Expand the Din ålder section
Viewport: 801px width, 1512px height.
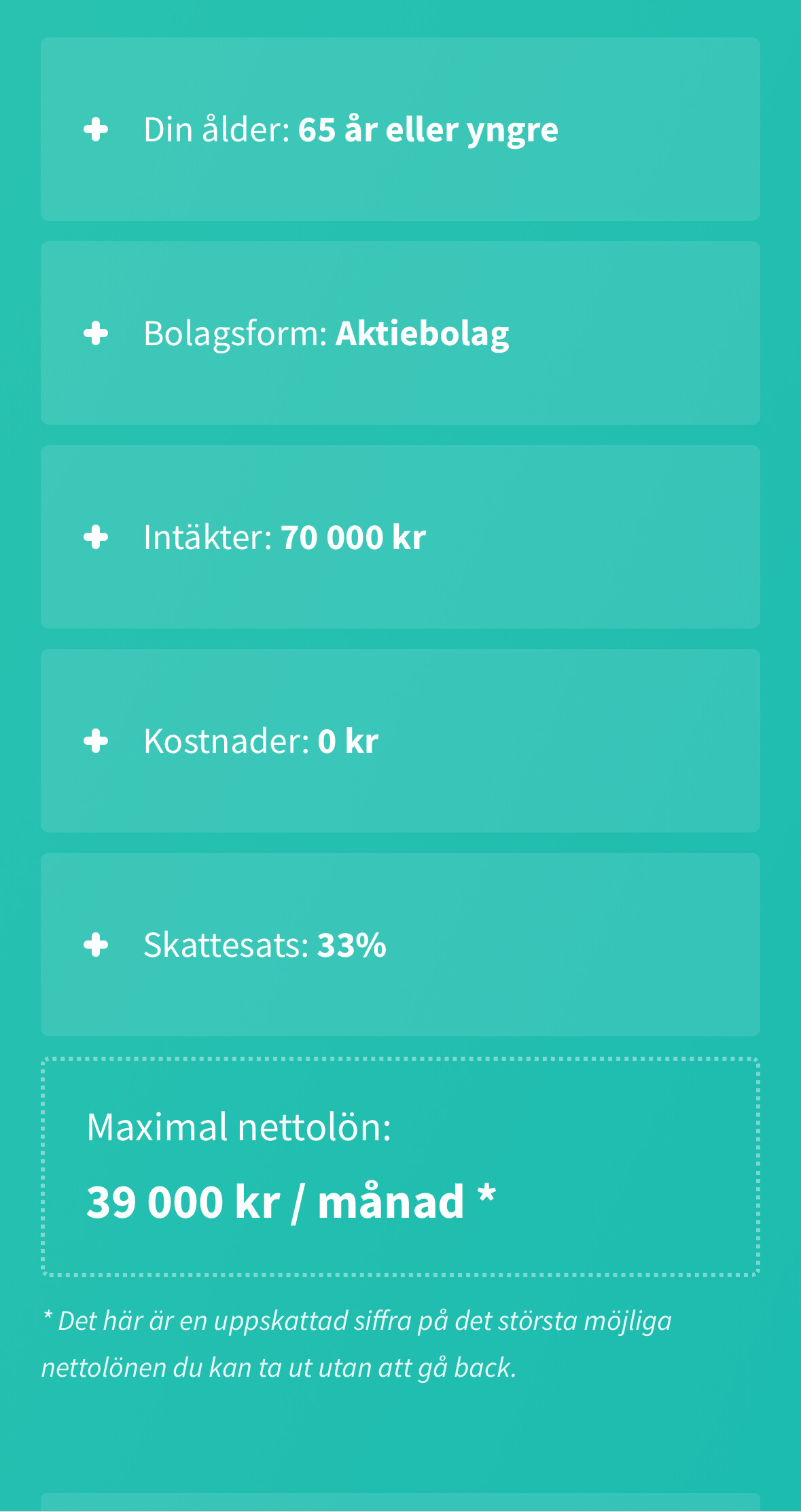coord(400,129)
